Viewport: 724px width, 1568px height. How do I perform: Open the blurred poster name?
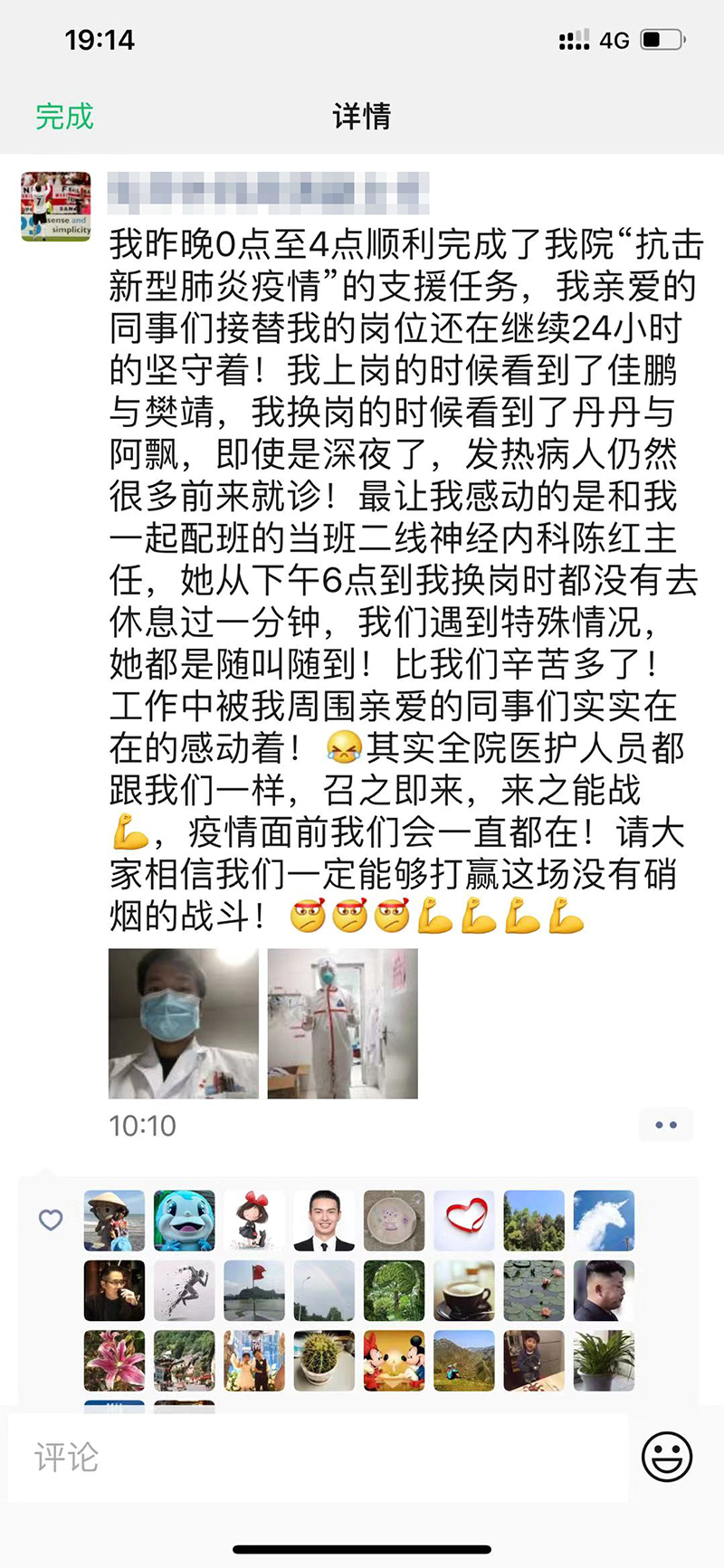pos(268,194)
